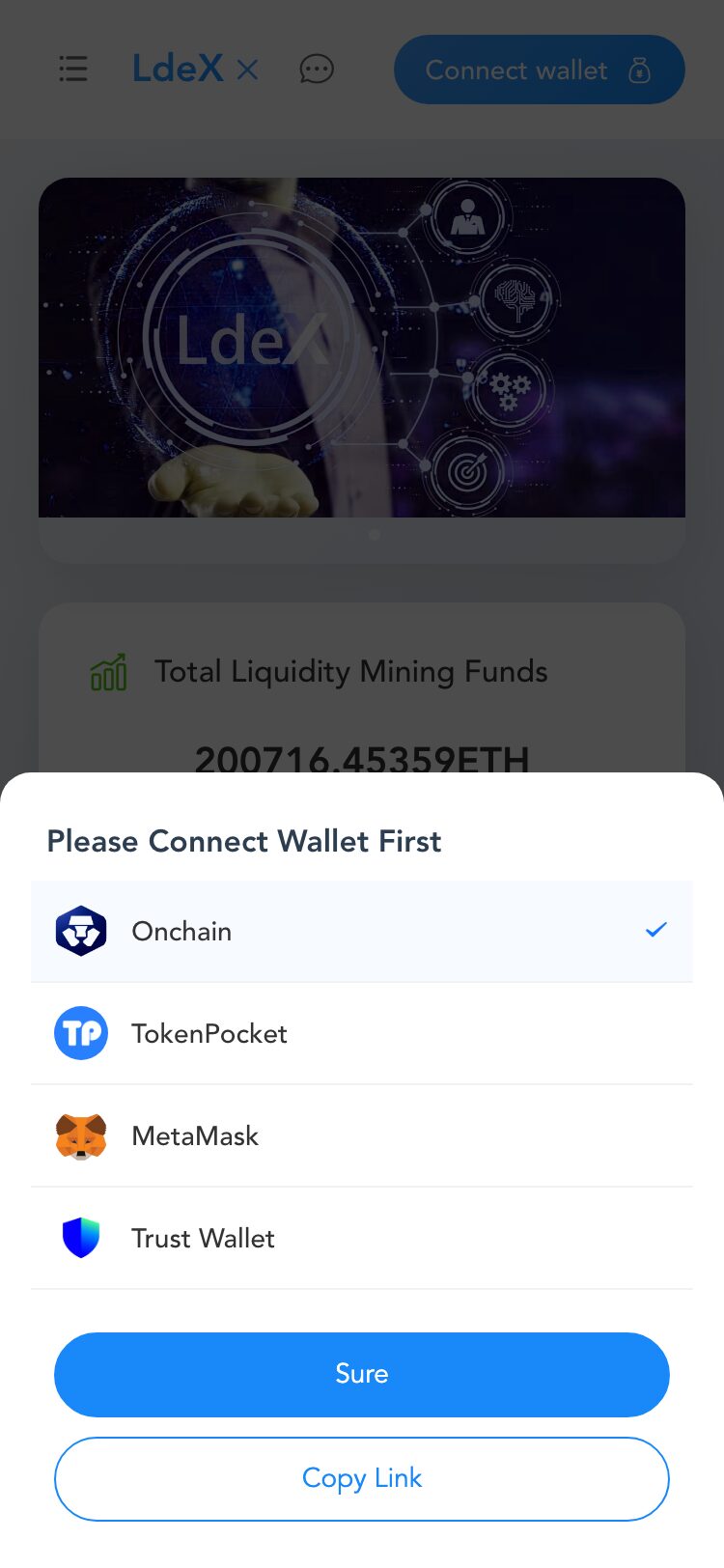Viewport: 724px width, 1568px height.
Task: Select the Onchain wallet option
Action: point(361,932)
